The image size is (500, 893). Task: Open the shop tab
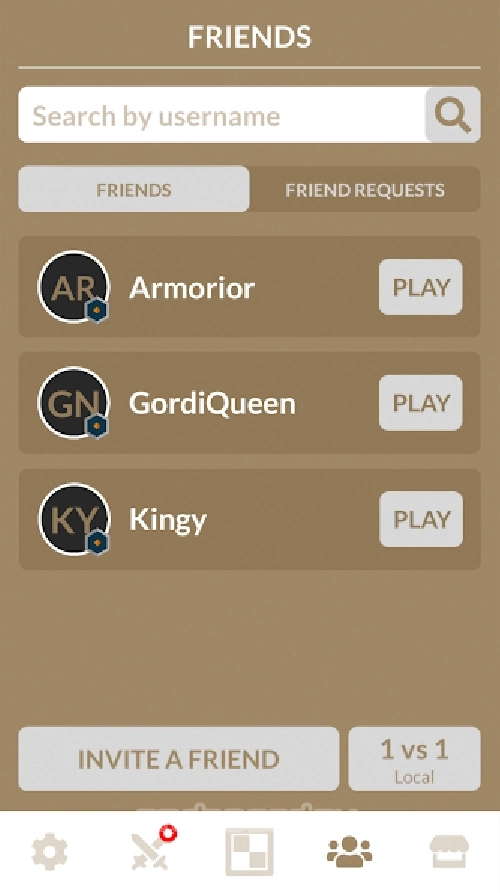(449, 852)
